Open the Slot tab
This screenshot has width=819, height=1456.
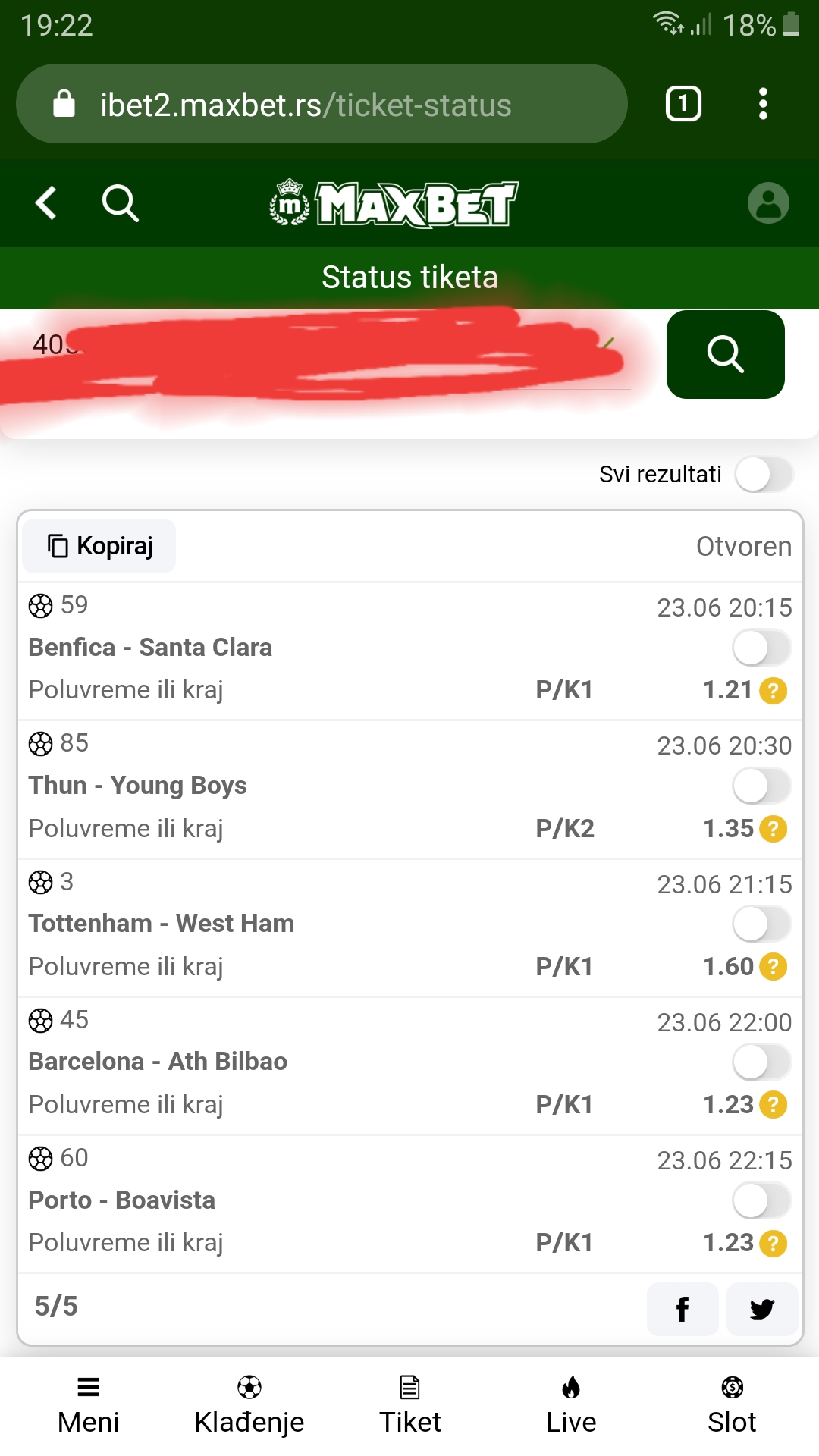pos(732,1407)
